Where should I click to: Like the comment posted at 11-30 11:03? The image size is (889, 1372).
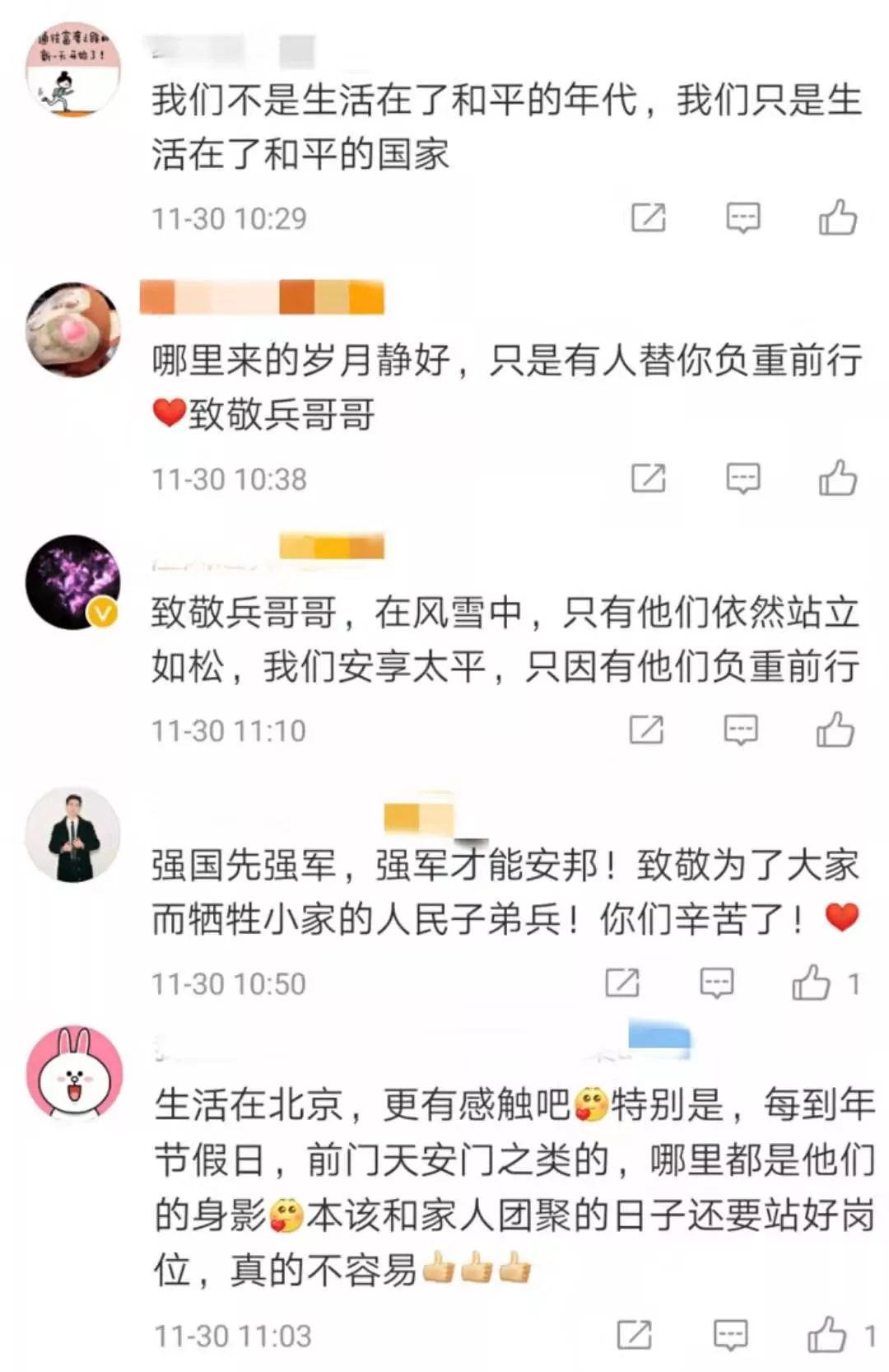point(826,1335)
